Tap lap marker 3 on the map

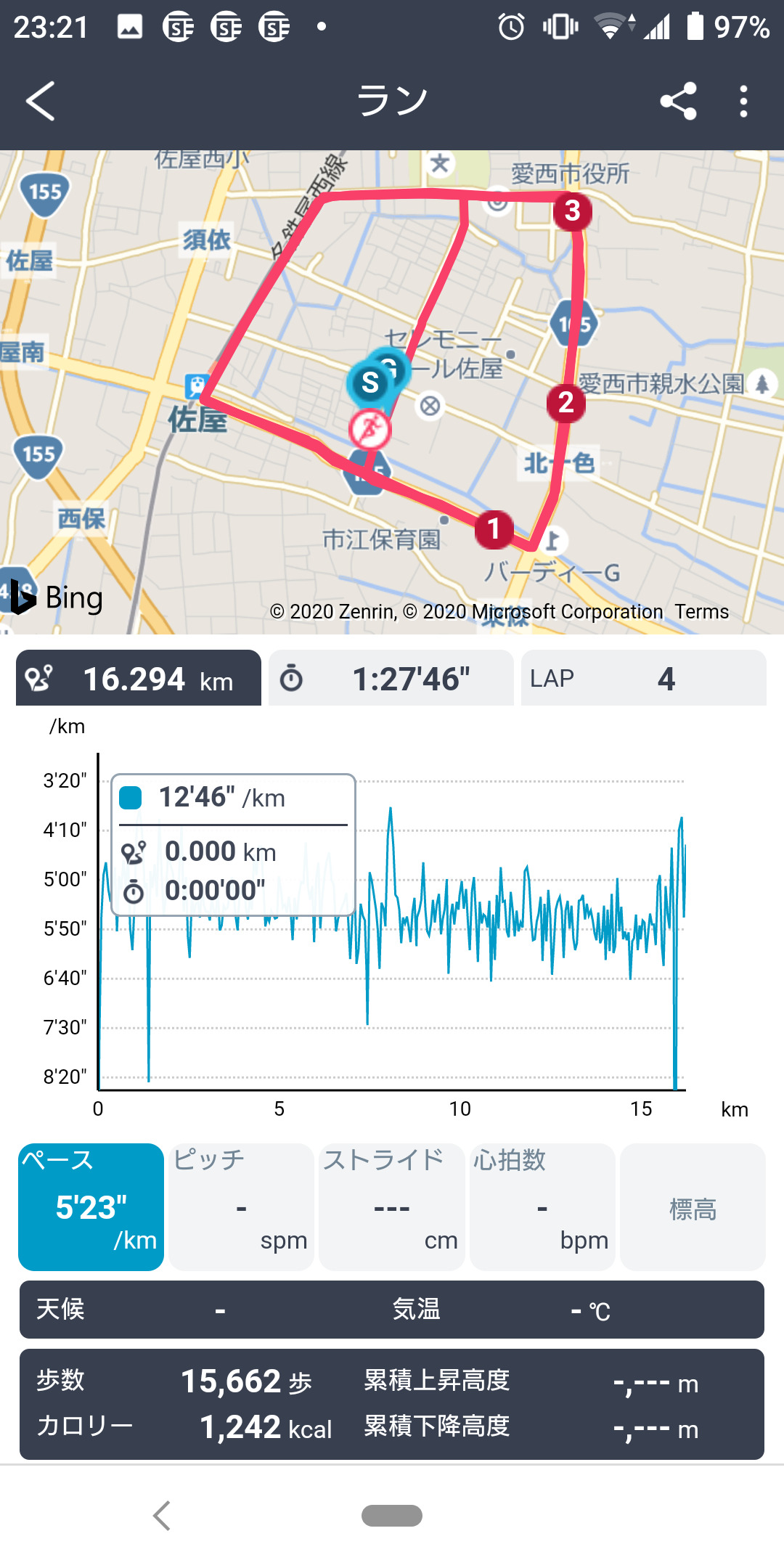pyautogui.click(x=573, y=211)
